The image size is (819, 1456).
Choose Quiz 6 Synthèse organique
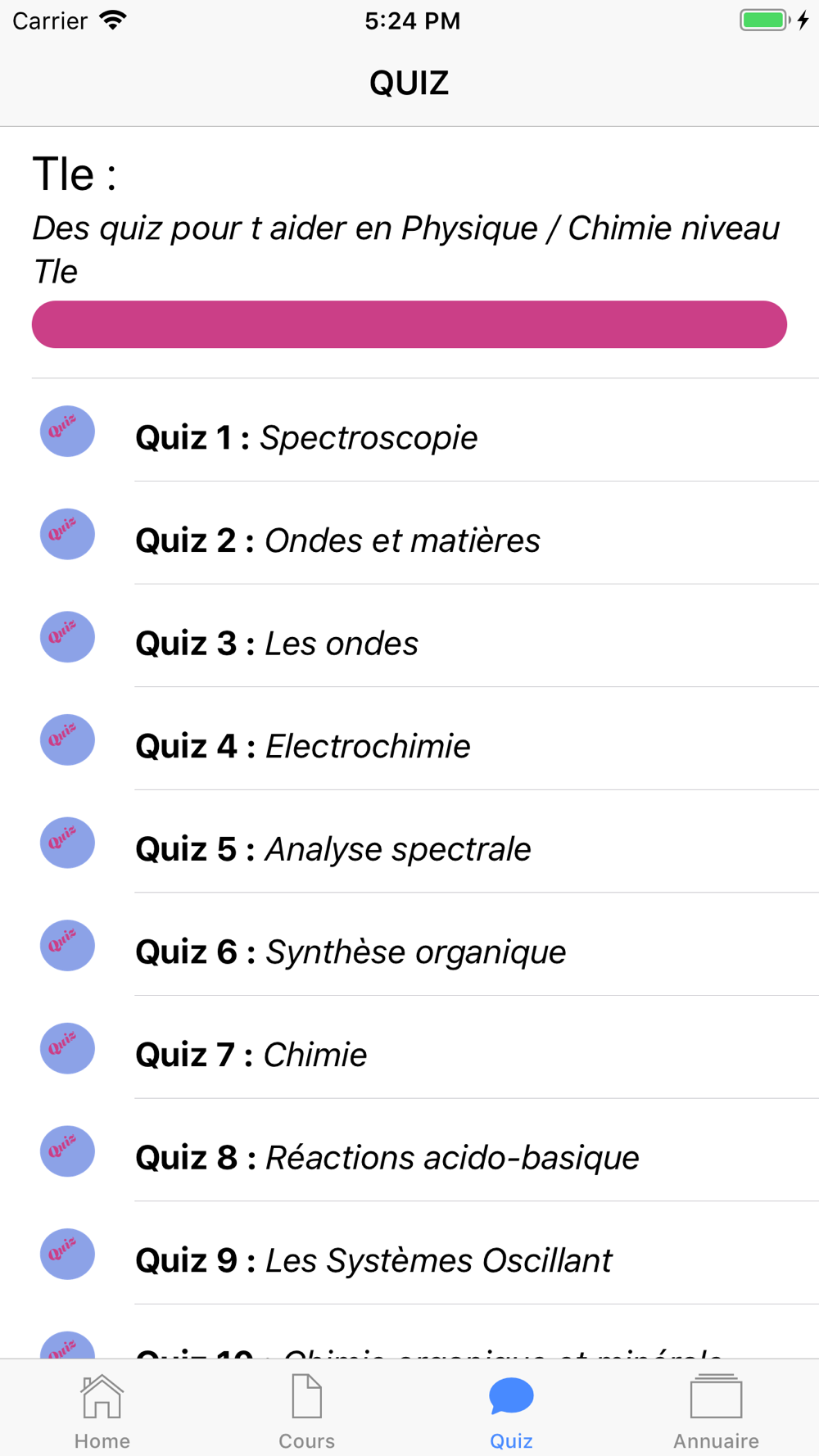click(x=409, y=945)
